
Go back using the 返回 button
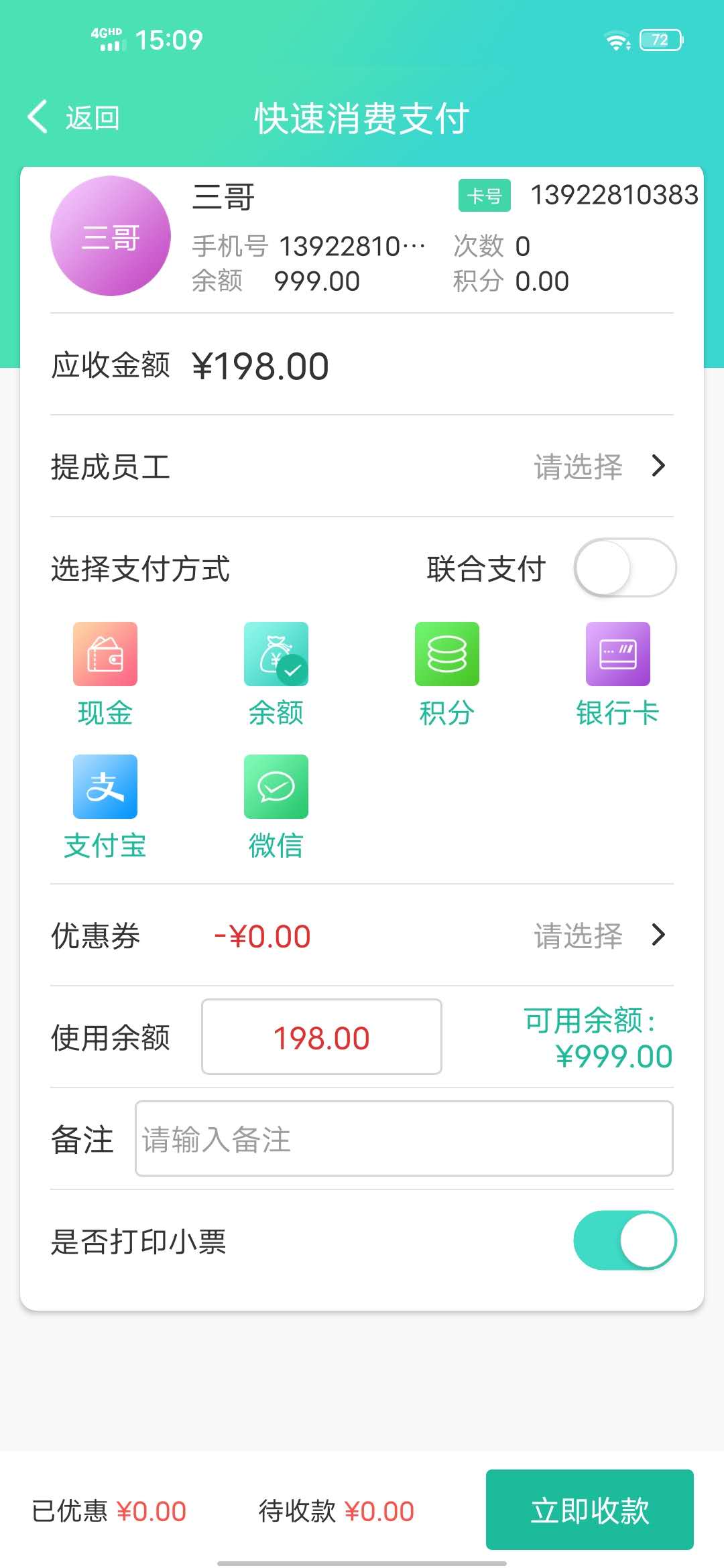point(74,117)
